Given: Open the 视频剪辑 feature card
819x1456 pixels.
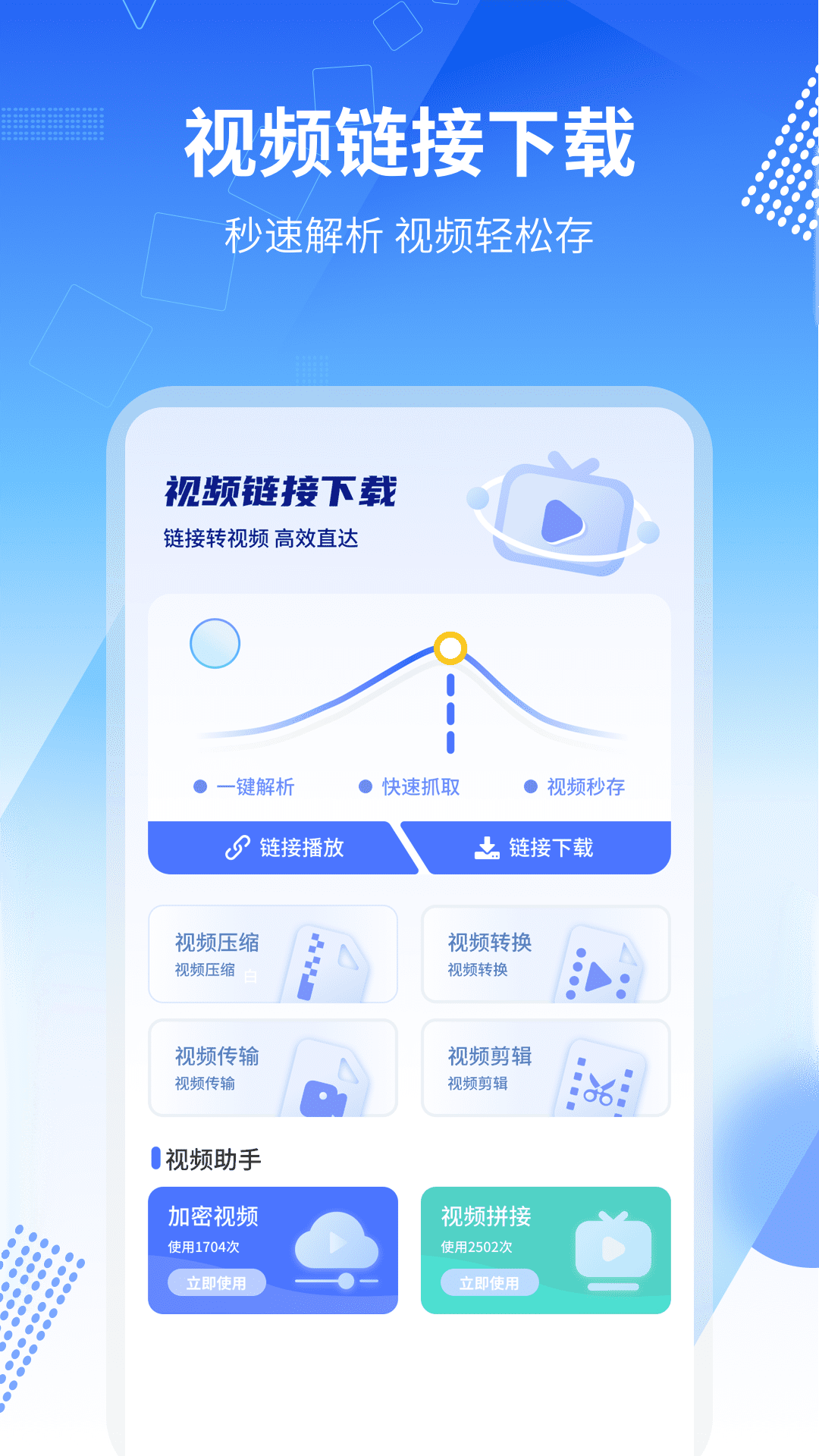Looking at the screenshot, I should pyautogui.click(x=546, y=1068).
